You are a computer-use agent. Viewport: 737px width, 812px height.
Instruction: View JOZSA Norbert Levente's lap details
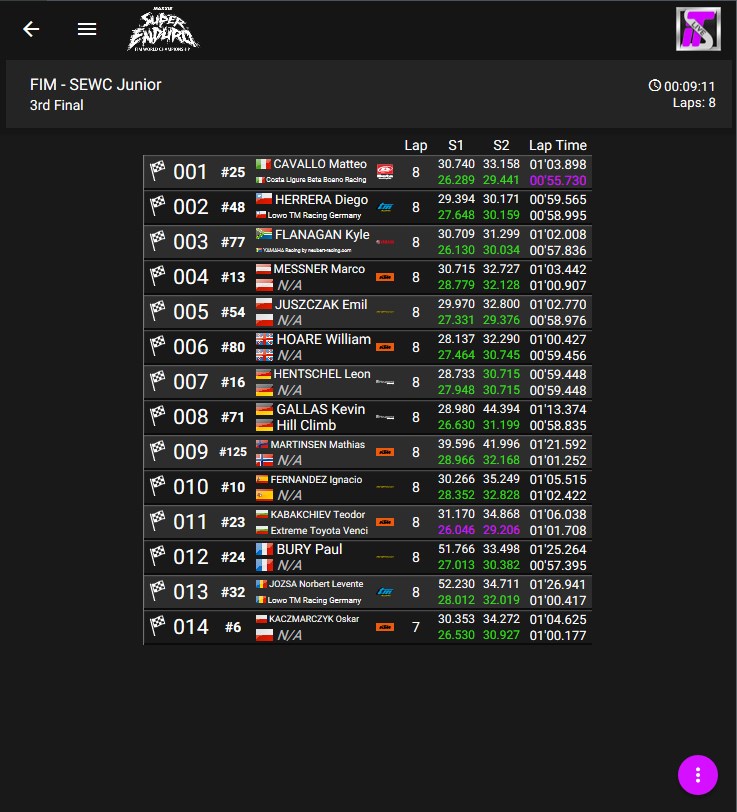pyautogui.click(x=367, y=592)
